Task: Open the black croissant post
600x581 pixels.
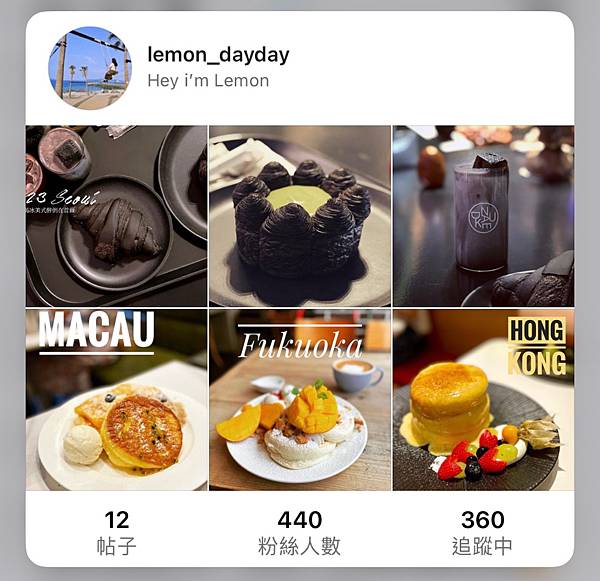Action: coord(116,215)
